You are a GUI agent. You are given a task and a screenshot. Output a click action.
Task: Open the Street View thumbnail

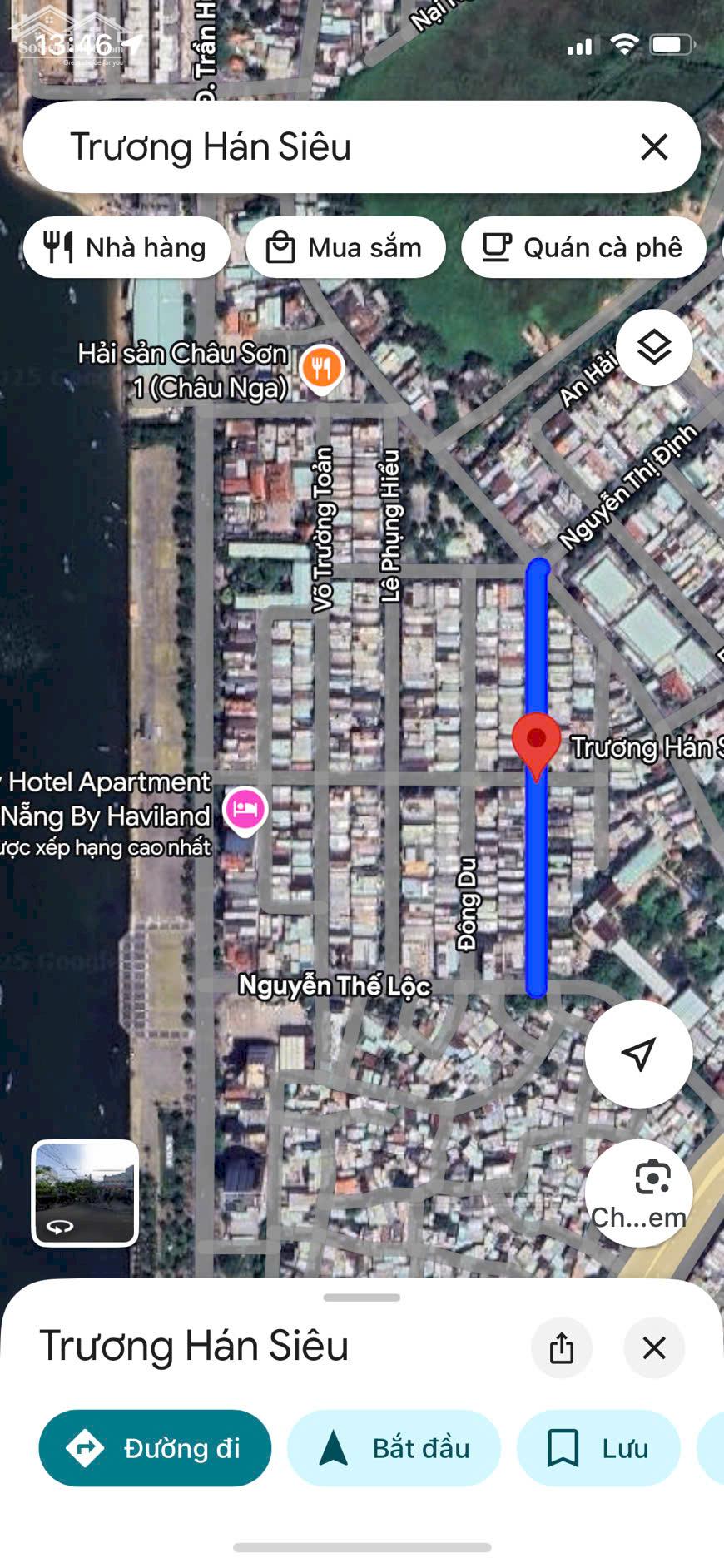click(x=85, y=1193)
